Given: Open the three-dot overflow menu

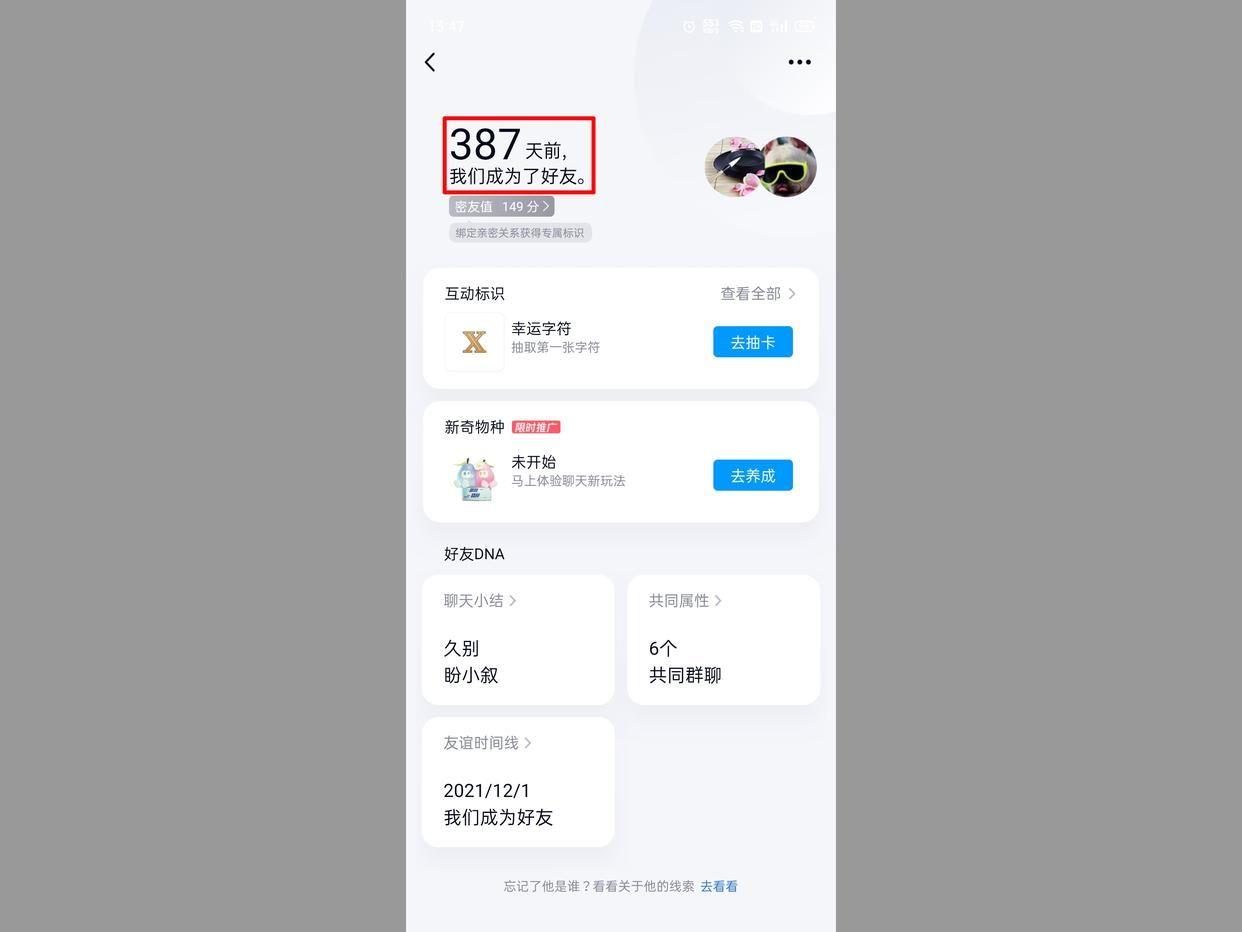Looking at the screenshot, I should pyautogui.click(x=799, y=62).
